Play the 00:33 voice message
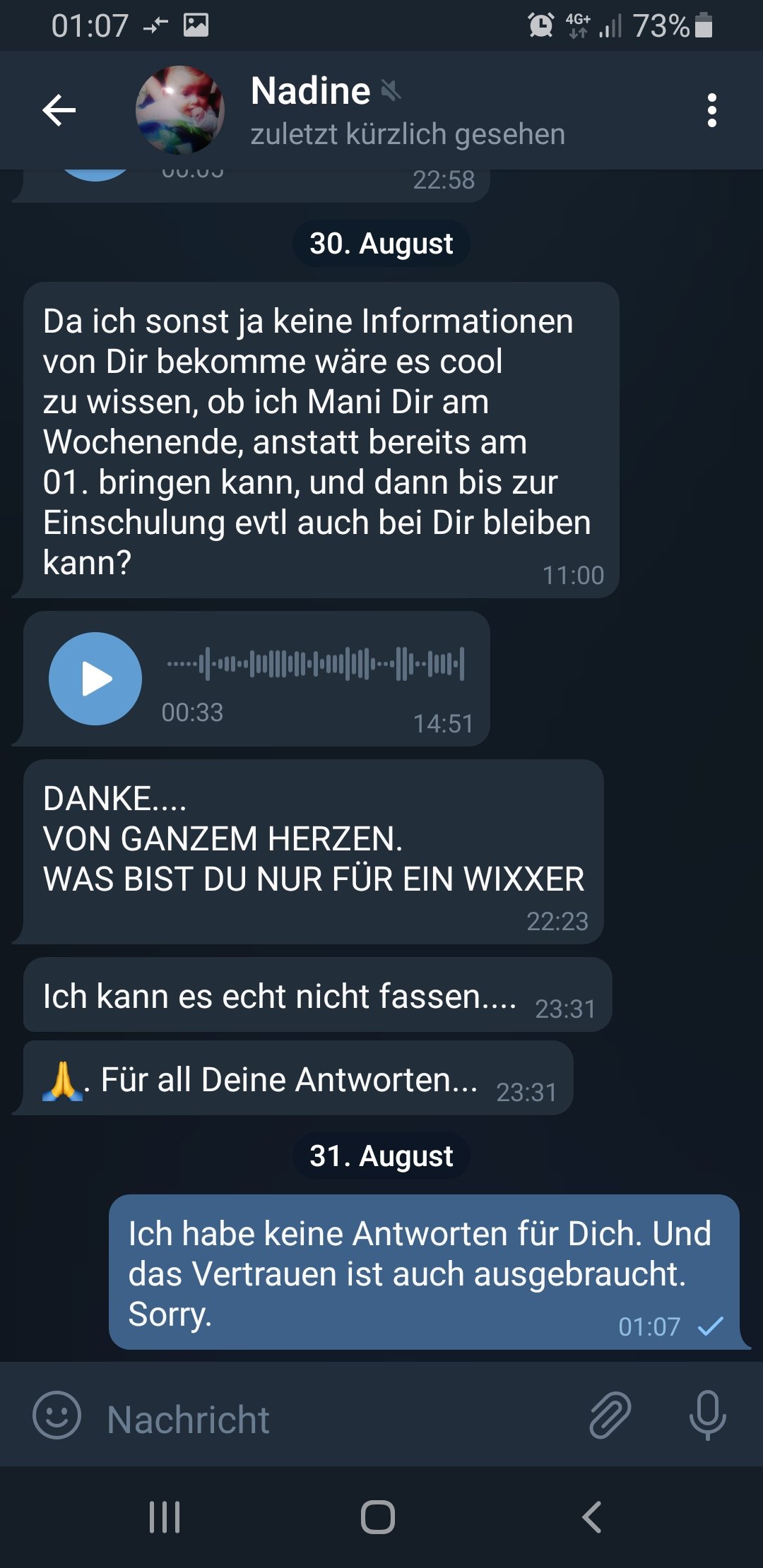Viewport: 763px width, 1568px height. (95, 679)
